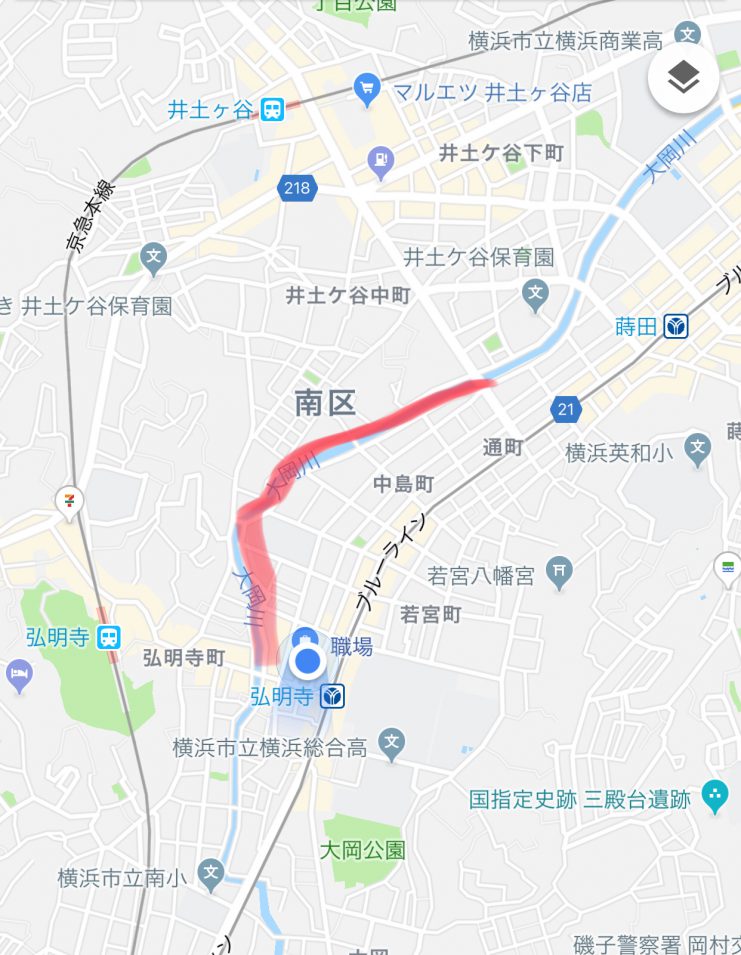Open the map layers button
This screenshot has width=741, height=955.
coord(683,77)
